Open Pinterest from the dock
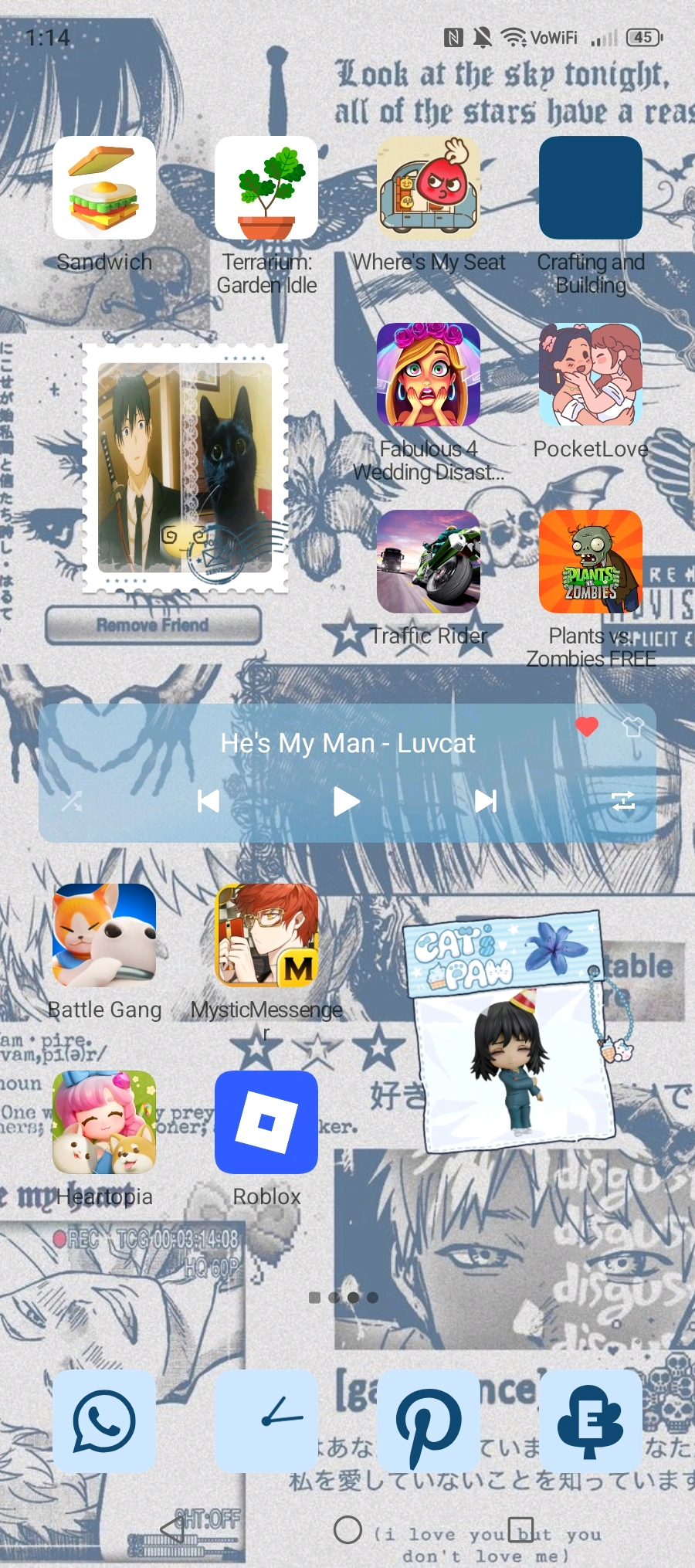Image resolution: width=695 pixels, height=1568 pixels. (429, 1421)
